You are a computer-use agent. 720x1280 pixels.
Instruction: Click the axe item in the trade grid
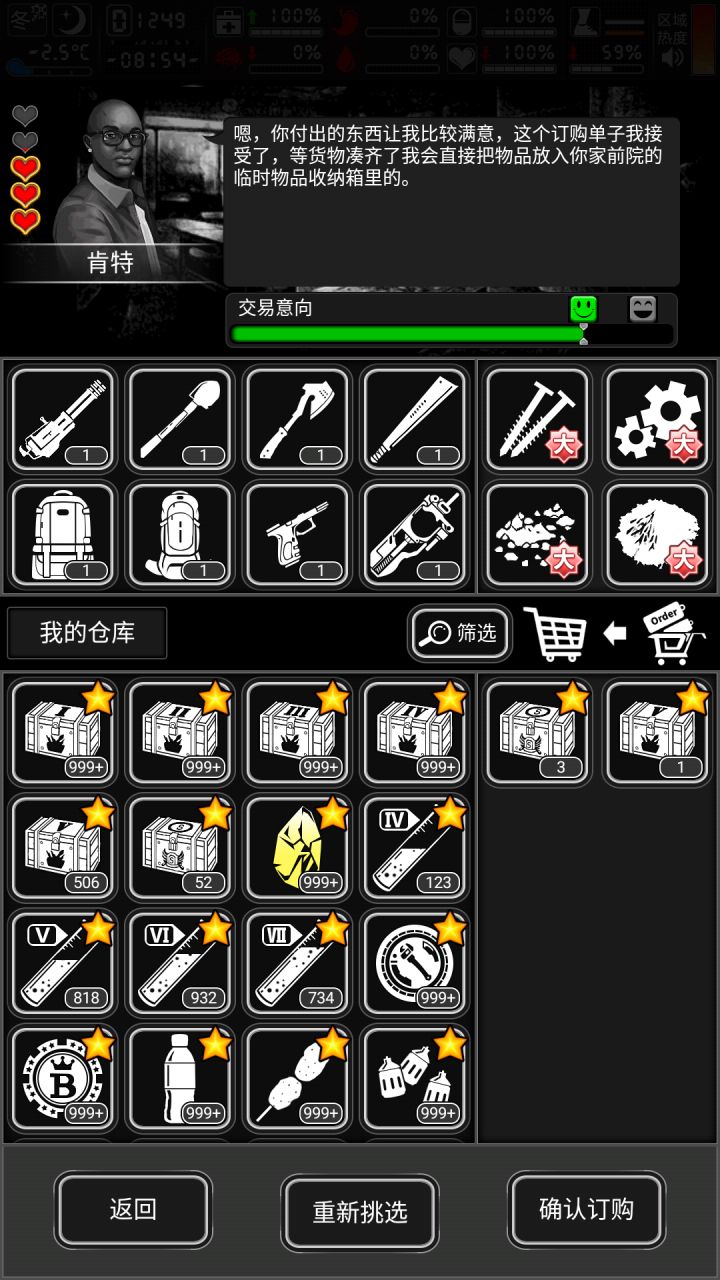pos(297,417)
